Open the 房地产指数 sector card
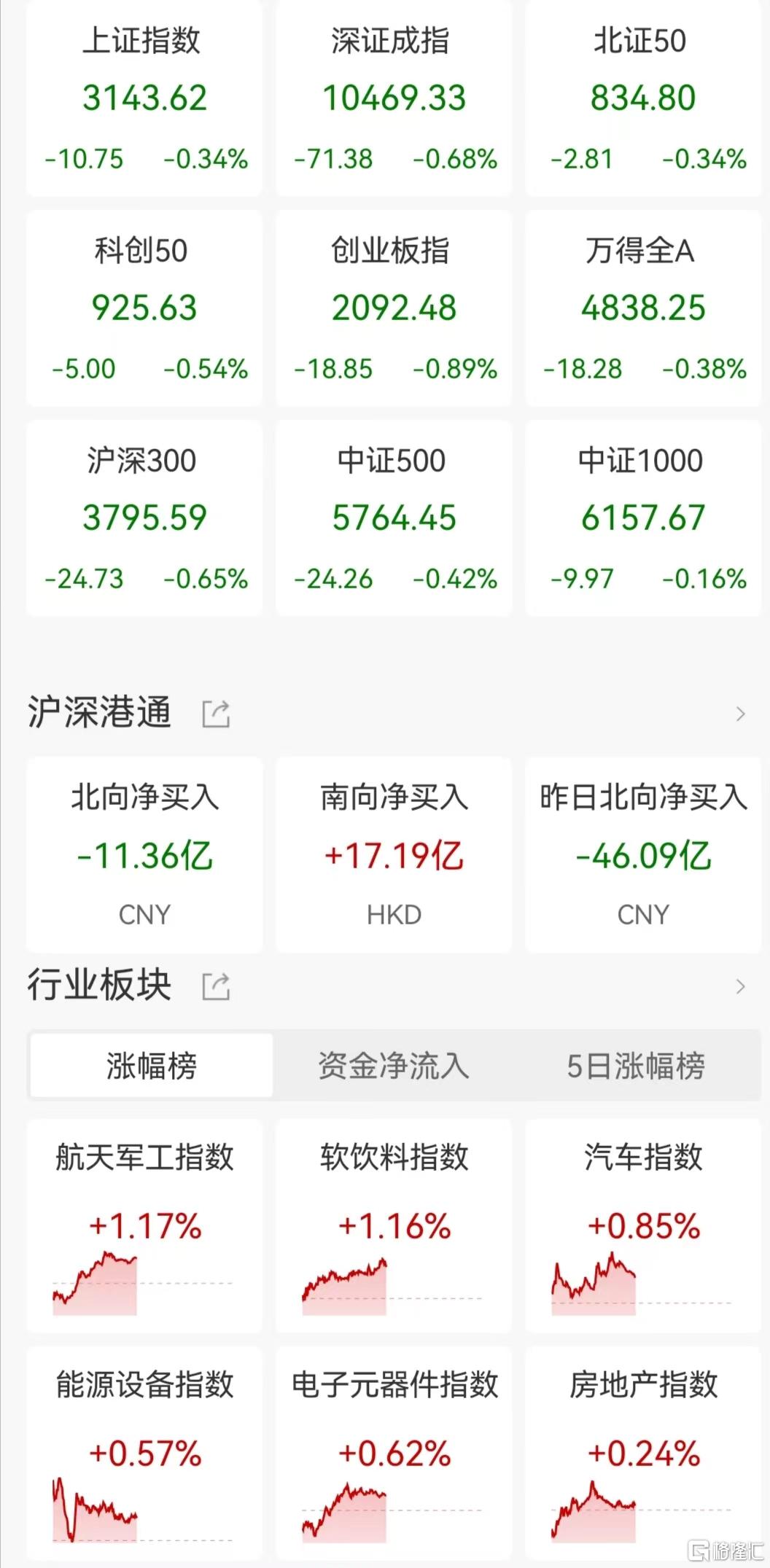 (x=642, y=1454)
